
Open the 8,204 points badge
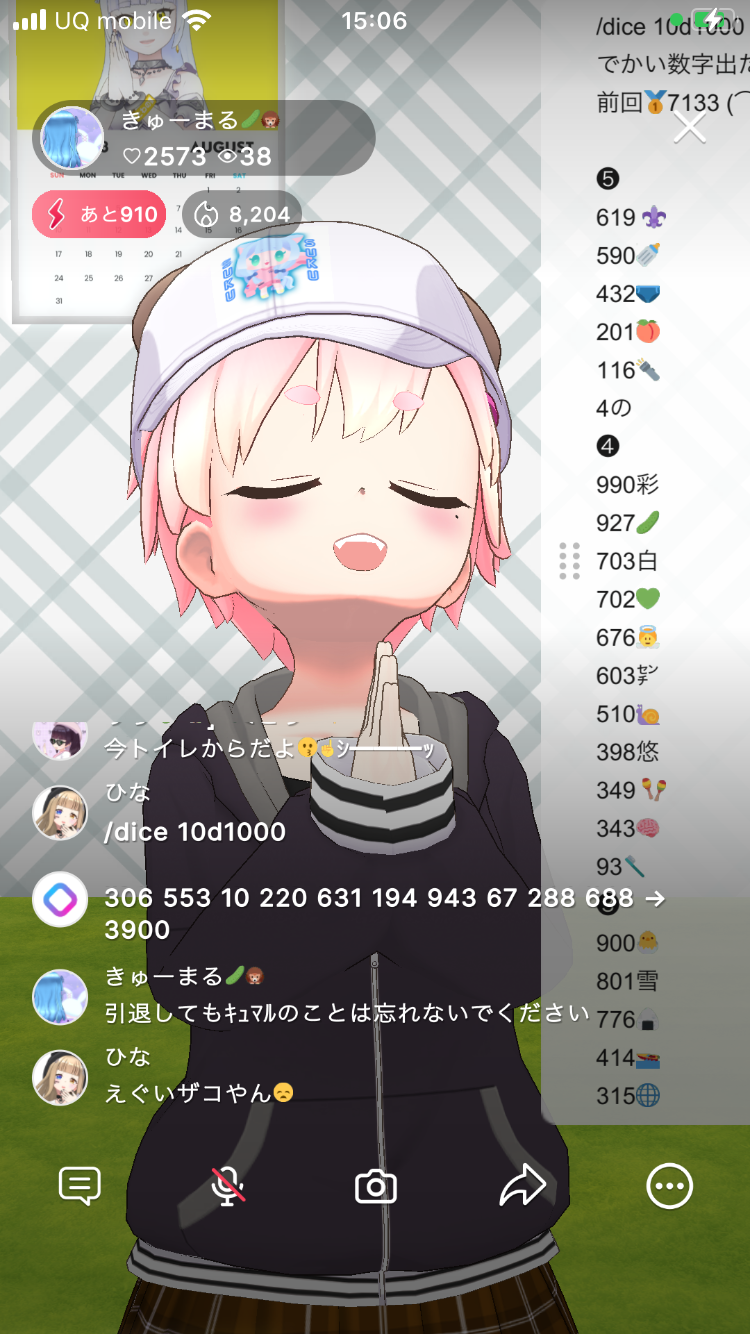tap(242, 214)
